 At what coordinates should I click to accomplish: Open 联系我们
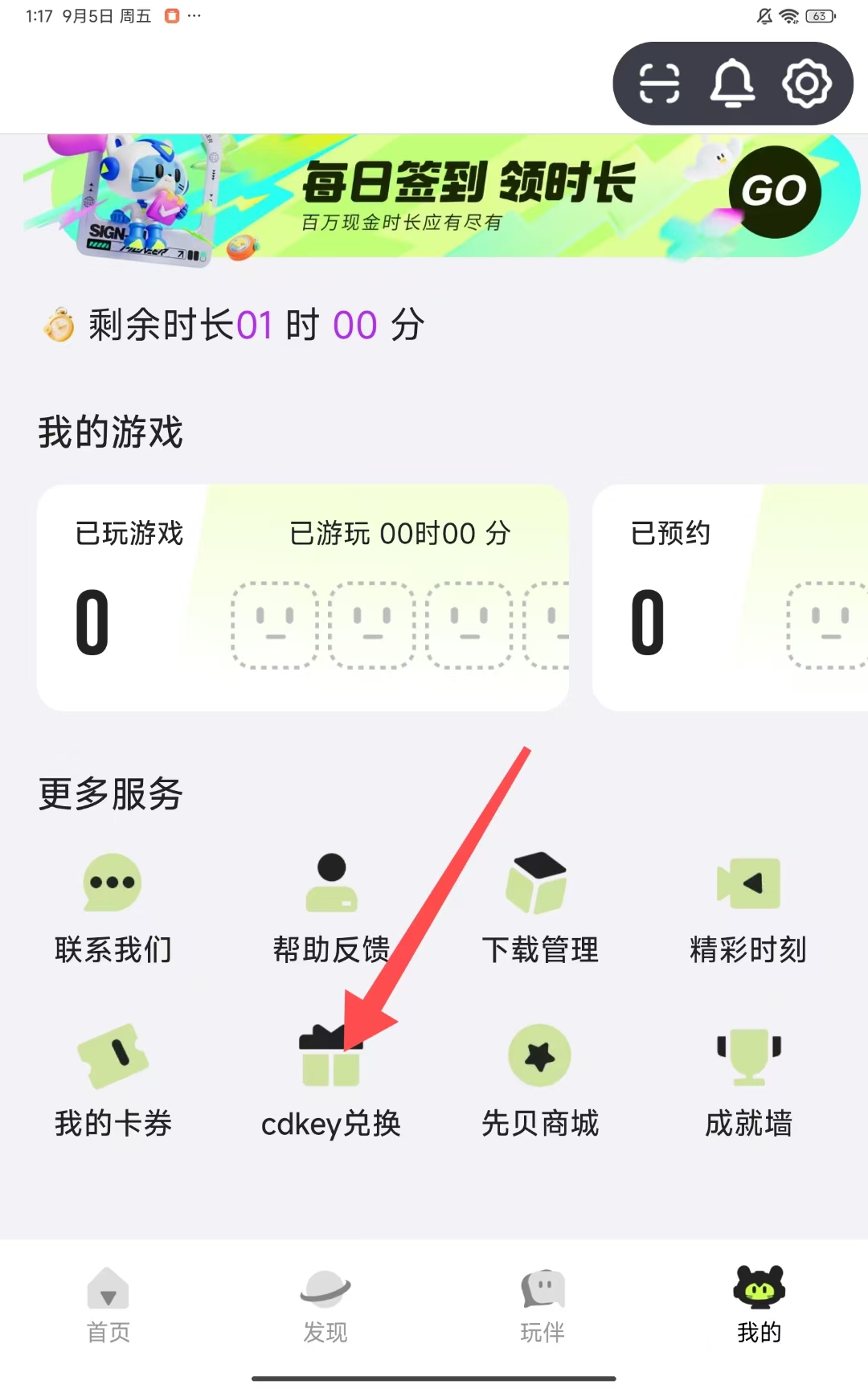(113, 908)
